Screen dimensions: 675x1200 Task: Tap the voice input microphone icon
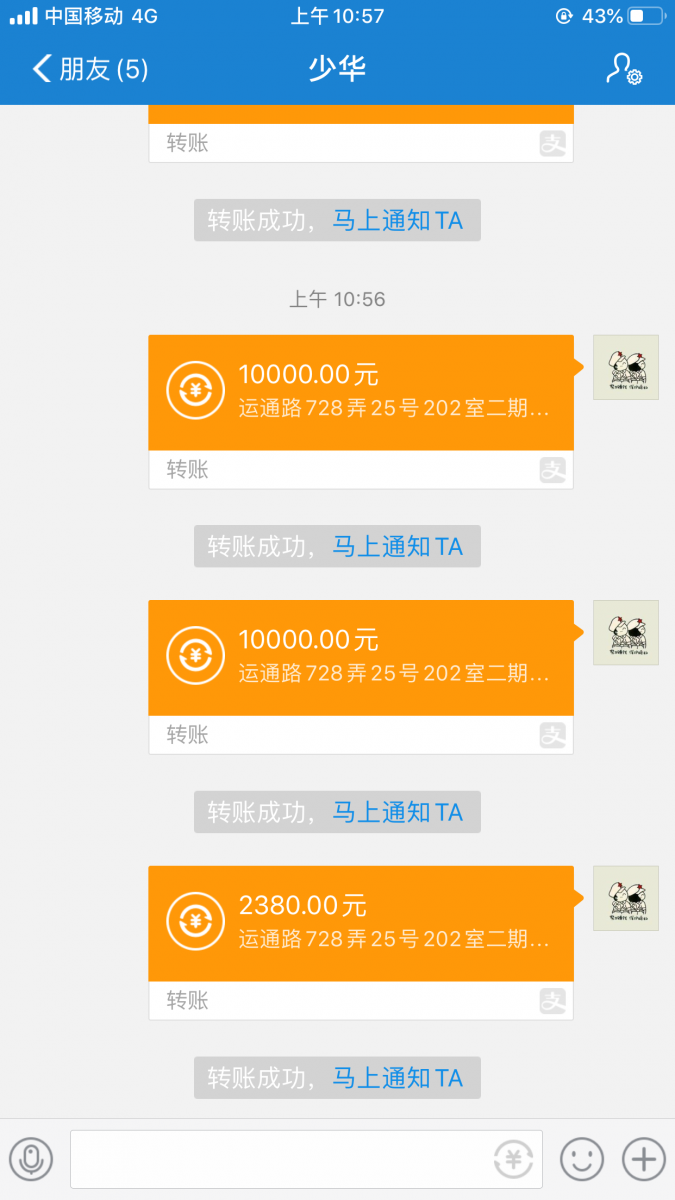[x=31, y=1160]
